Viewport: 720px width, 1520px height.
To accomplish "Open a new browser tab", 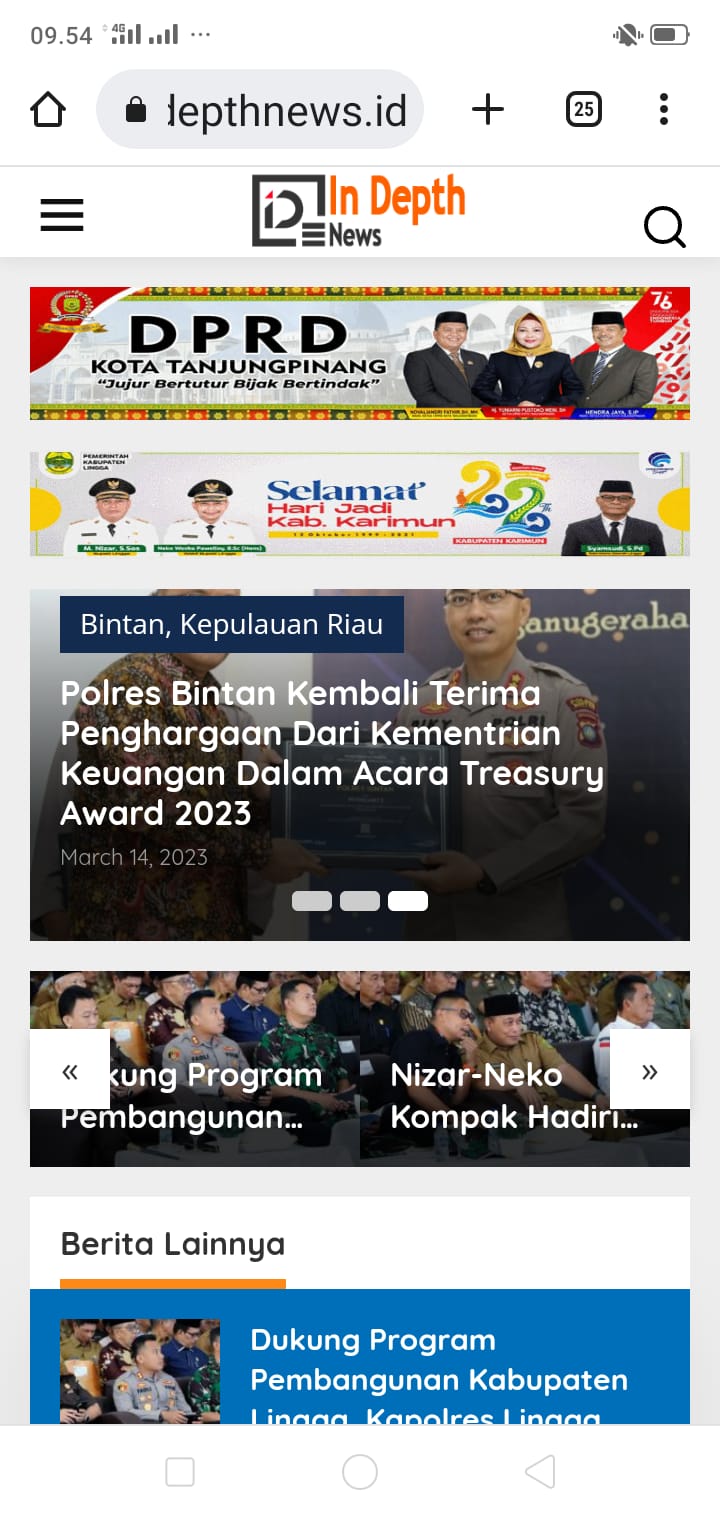I will (x=487, y=109).
